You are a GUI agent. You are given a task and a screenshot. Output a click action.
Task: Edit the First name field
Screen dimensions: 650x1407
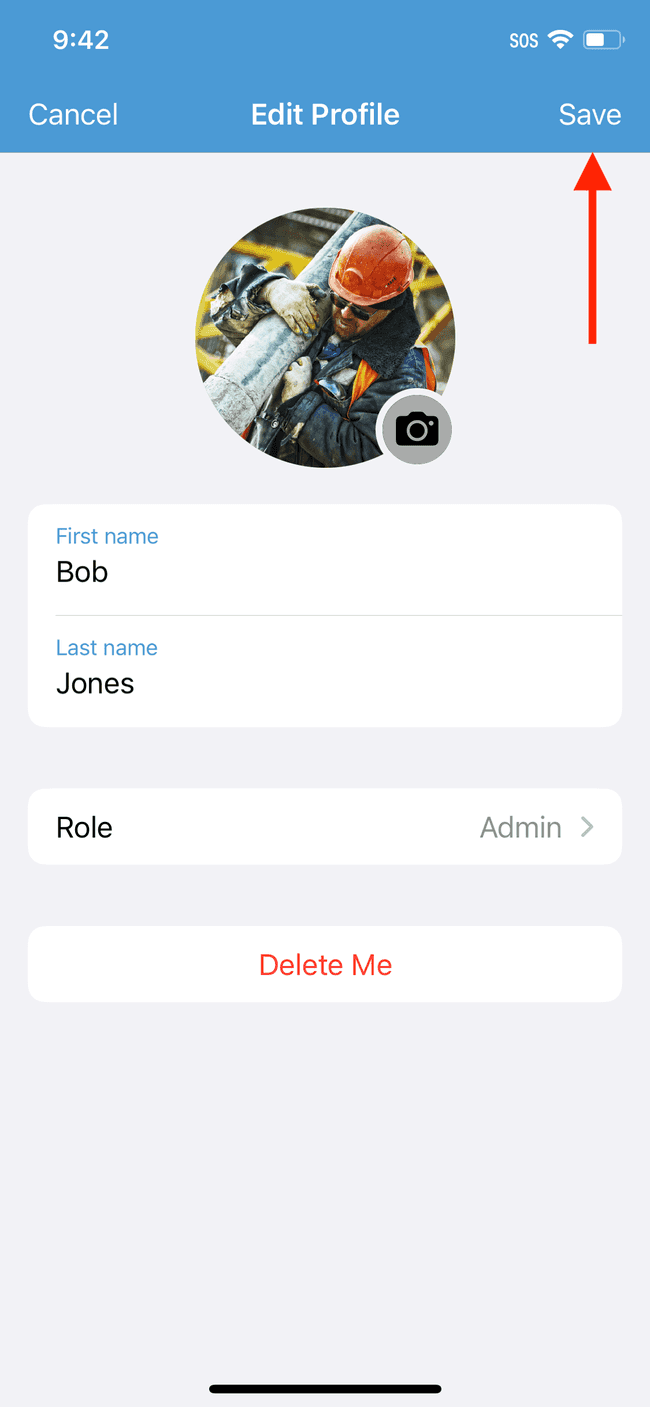(x=325, y=560)
